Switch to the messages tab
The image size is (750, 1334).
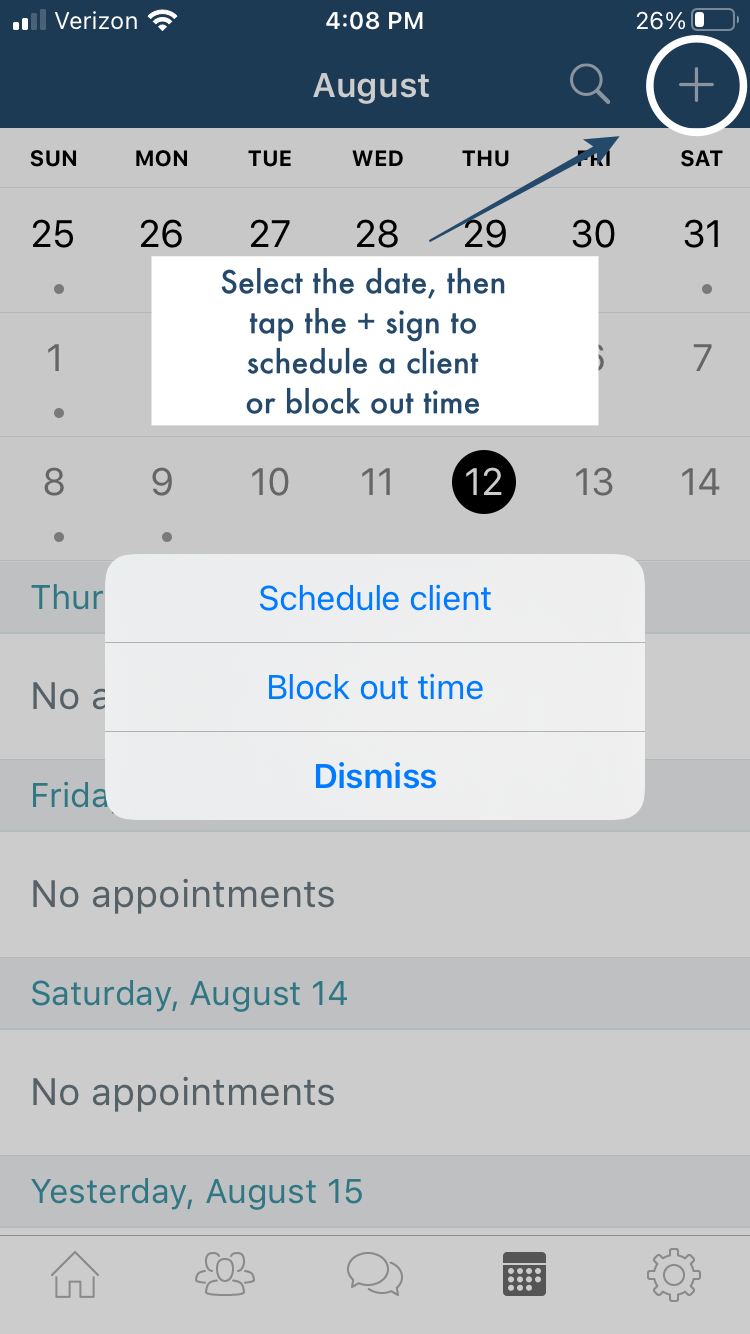click(x=375, y=1274)
